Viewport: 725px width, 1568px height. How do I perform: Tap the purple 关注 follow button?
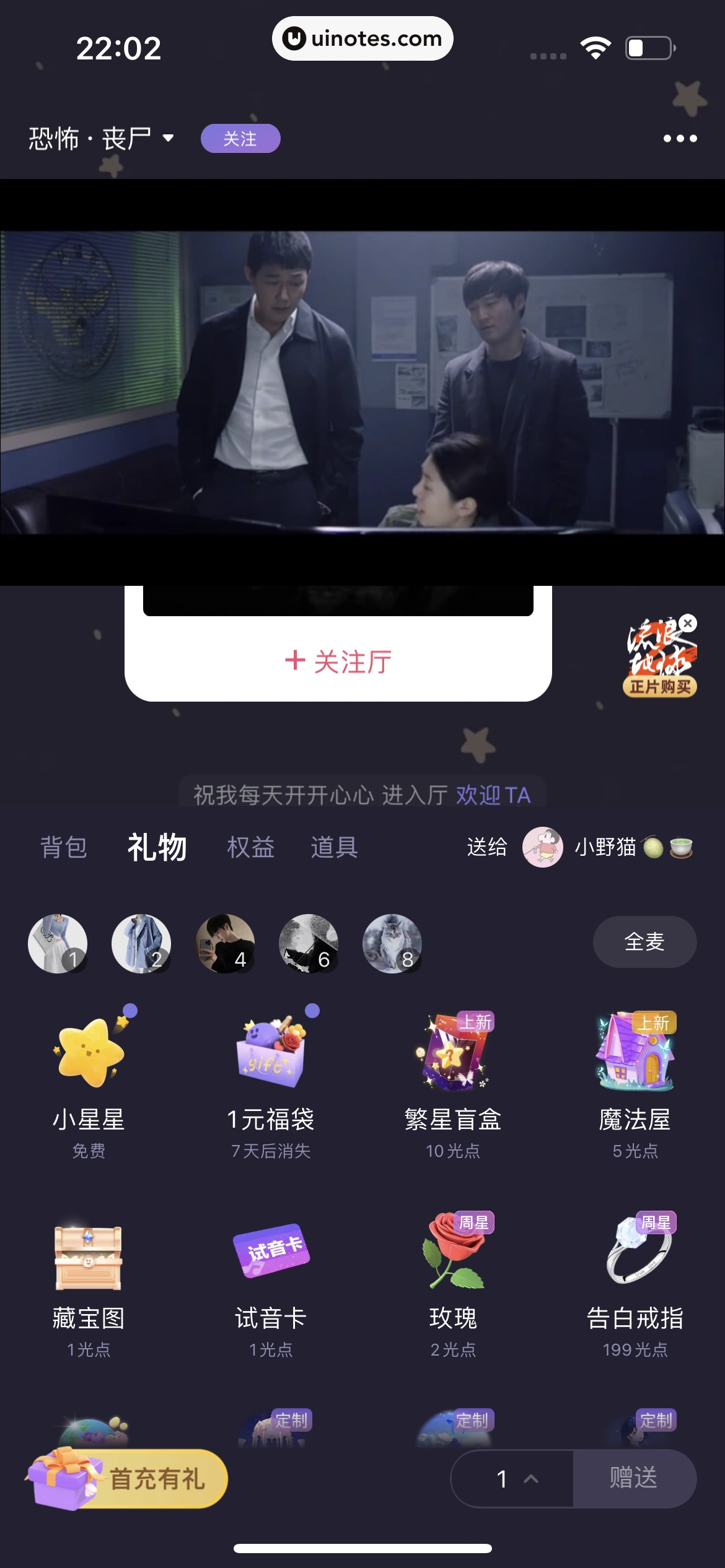(240, 139)
